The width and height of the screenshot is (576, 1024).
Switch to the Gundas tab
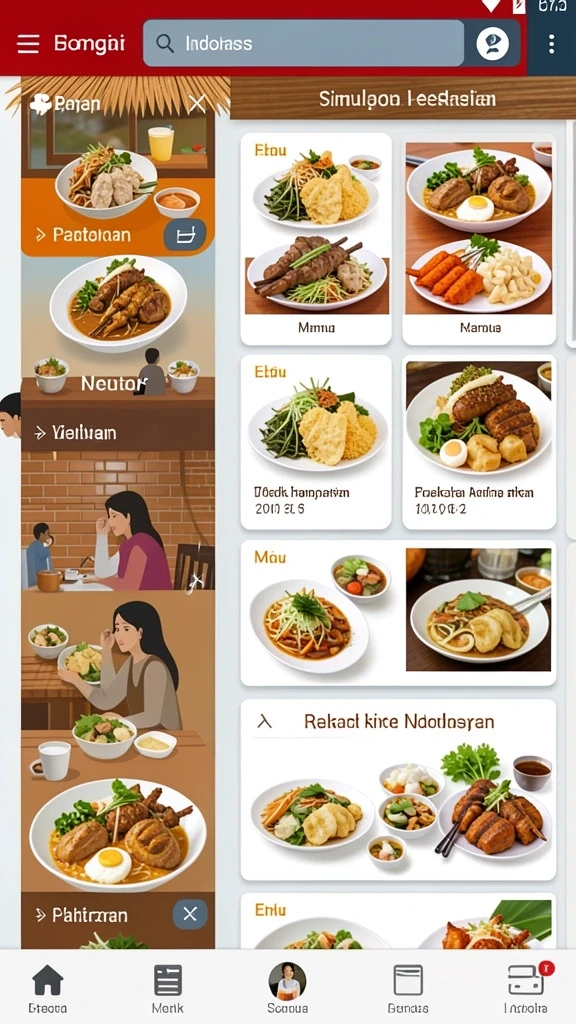pos(408,988)
